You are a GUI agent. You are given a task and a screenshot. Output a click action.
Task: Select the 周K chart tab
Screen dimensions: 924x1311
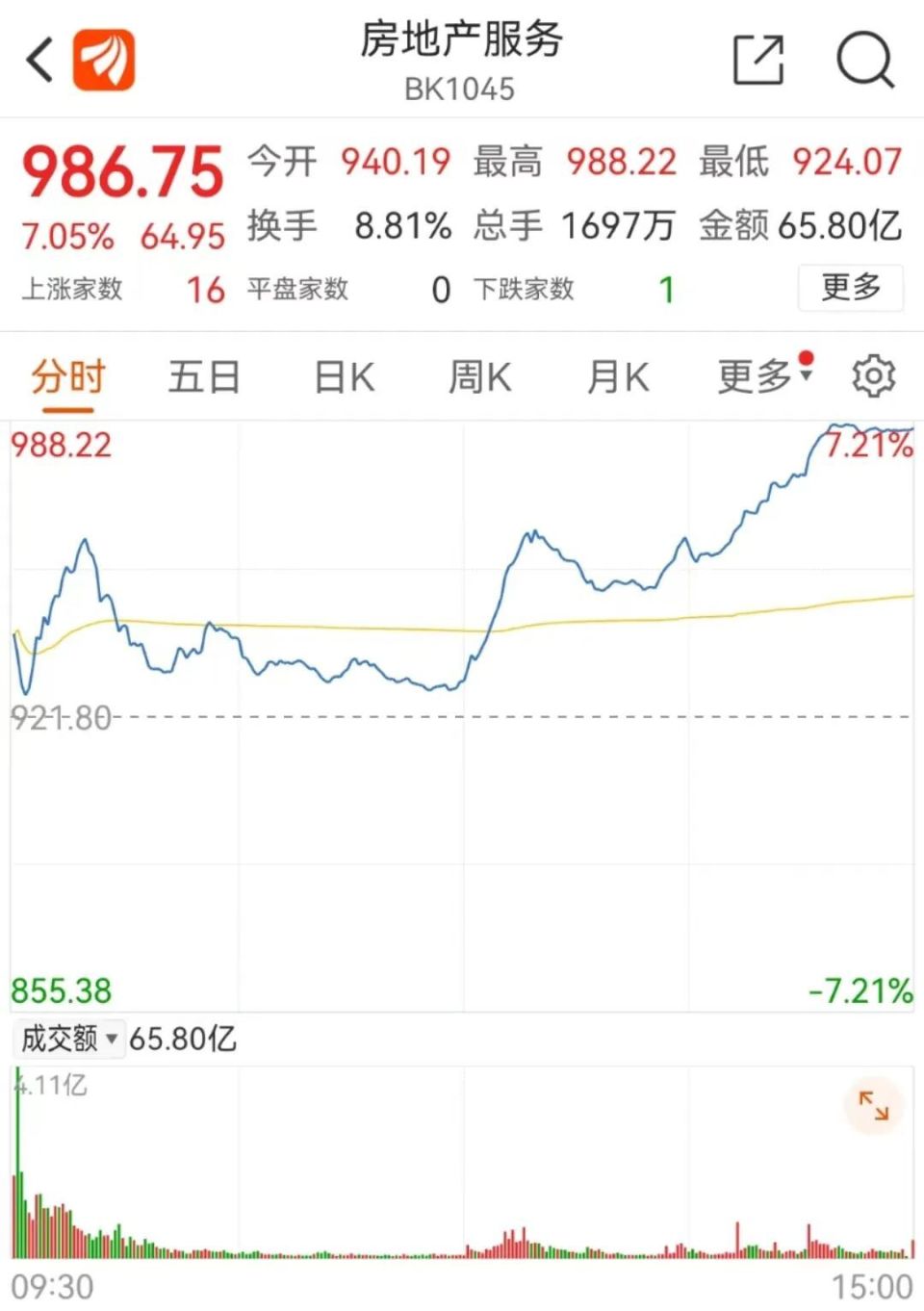click(x=479, y=376)
